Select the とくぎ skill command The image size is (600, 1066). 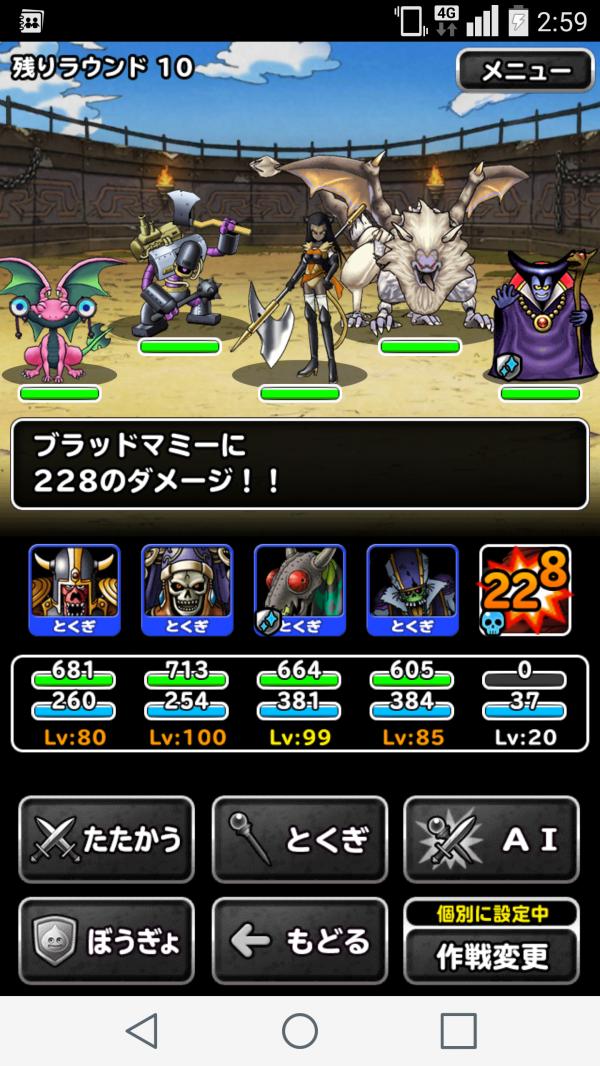coord(299,839)
